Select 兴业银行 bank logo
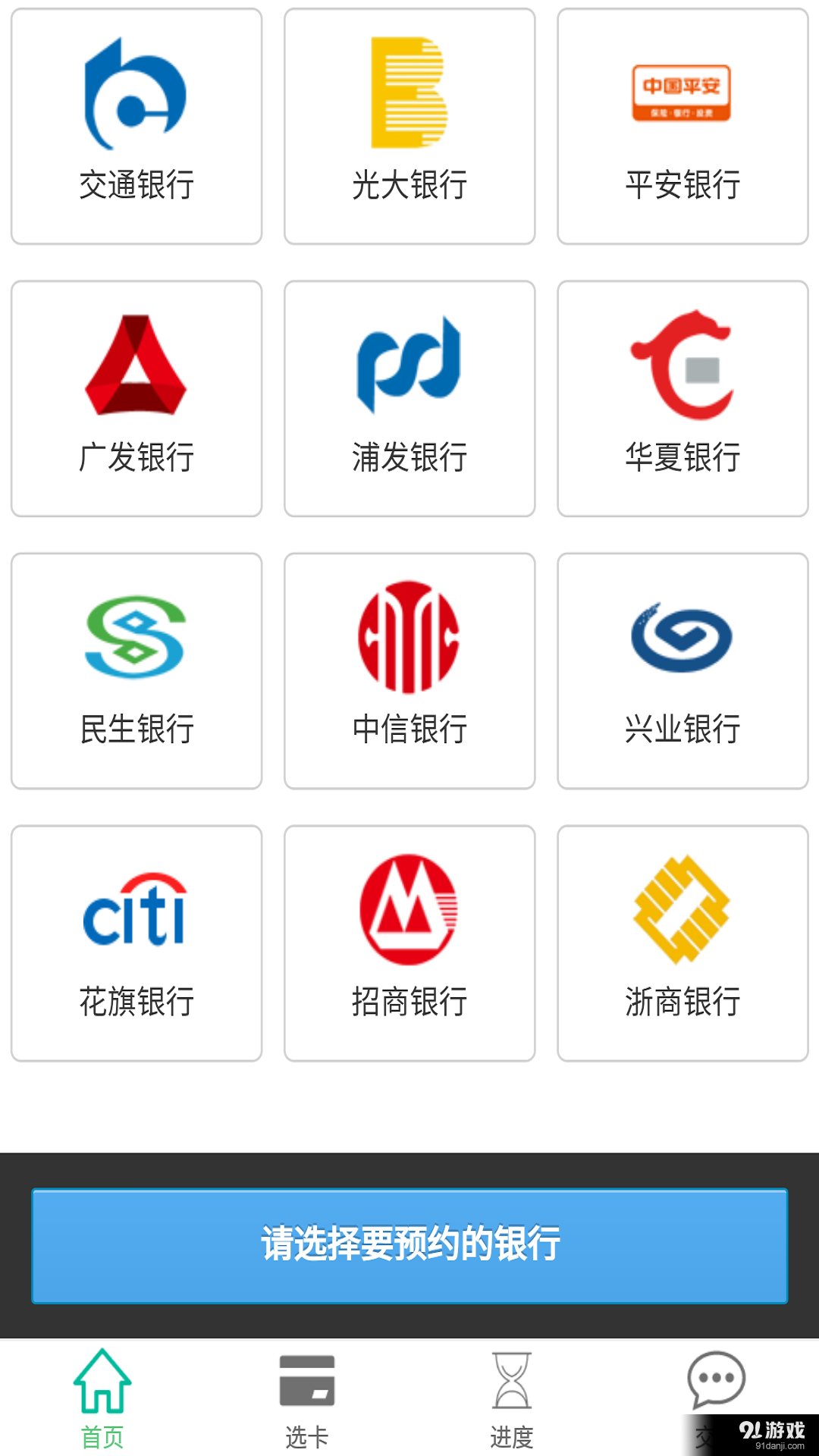 point(681,637)
